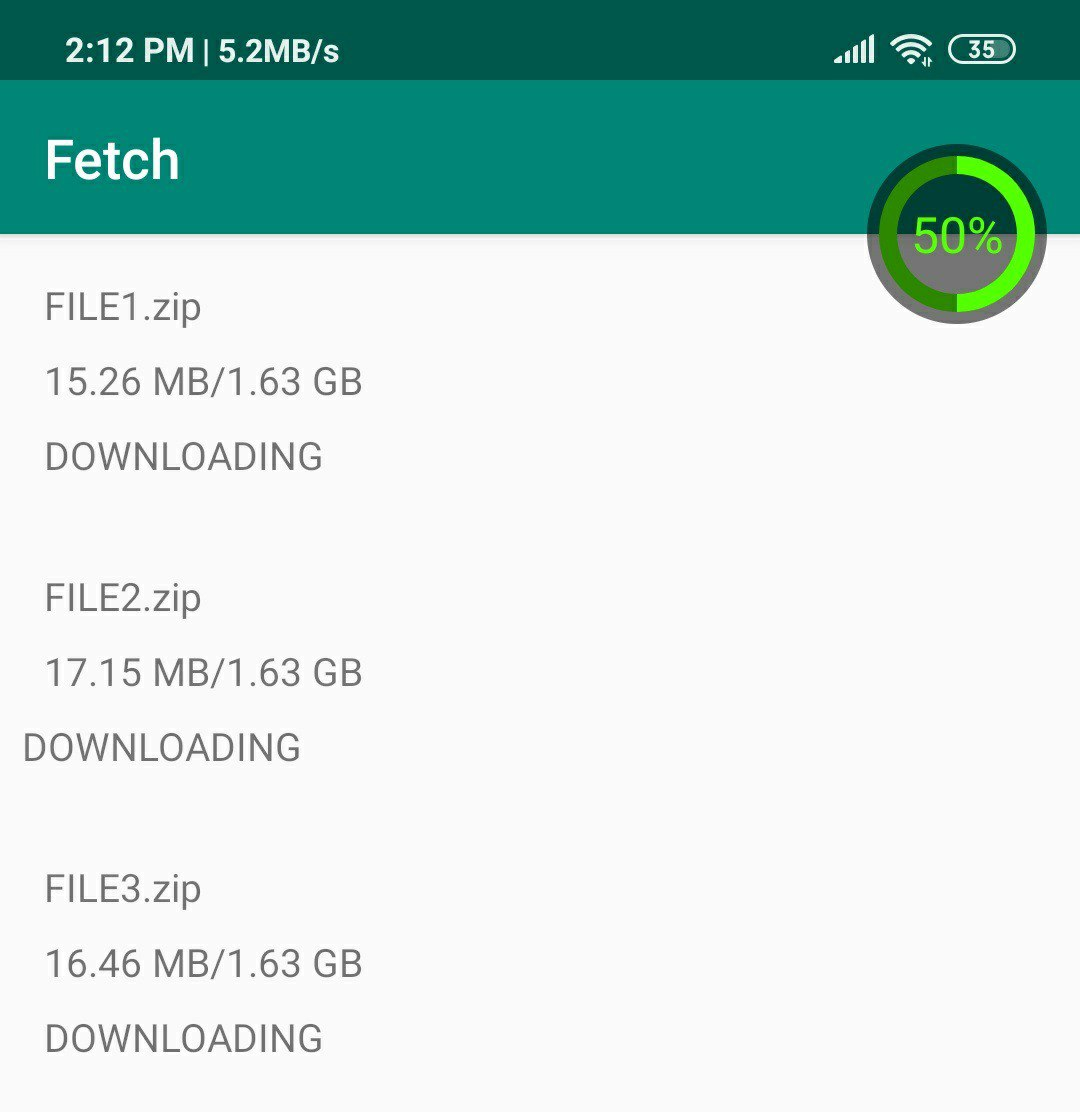Select the FILE2.zip download entry

tap(122, 598)
